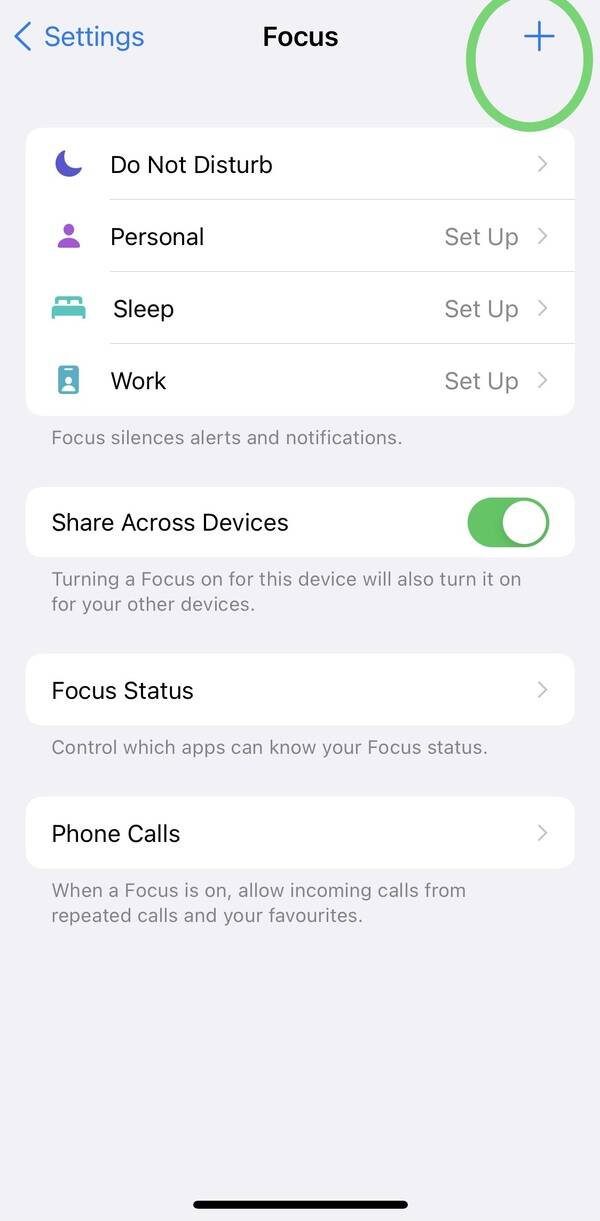Set up the Sleep focus

(300, 309)
